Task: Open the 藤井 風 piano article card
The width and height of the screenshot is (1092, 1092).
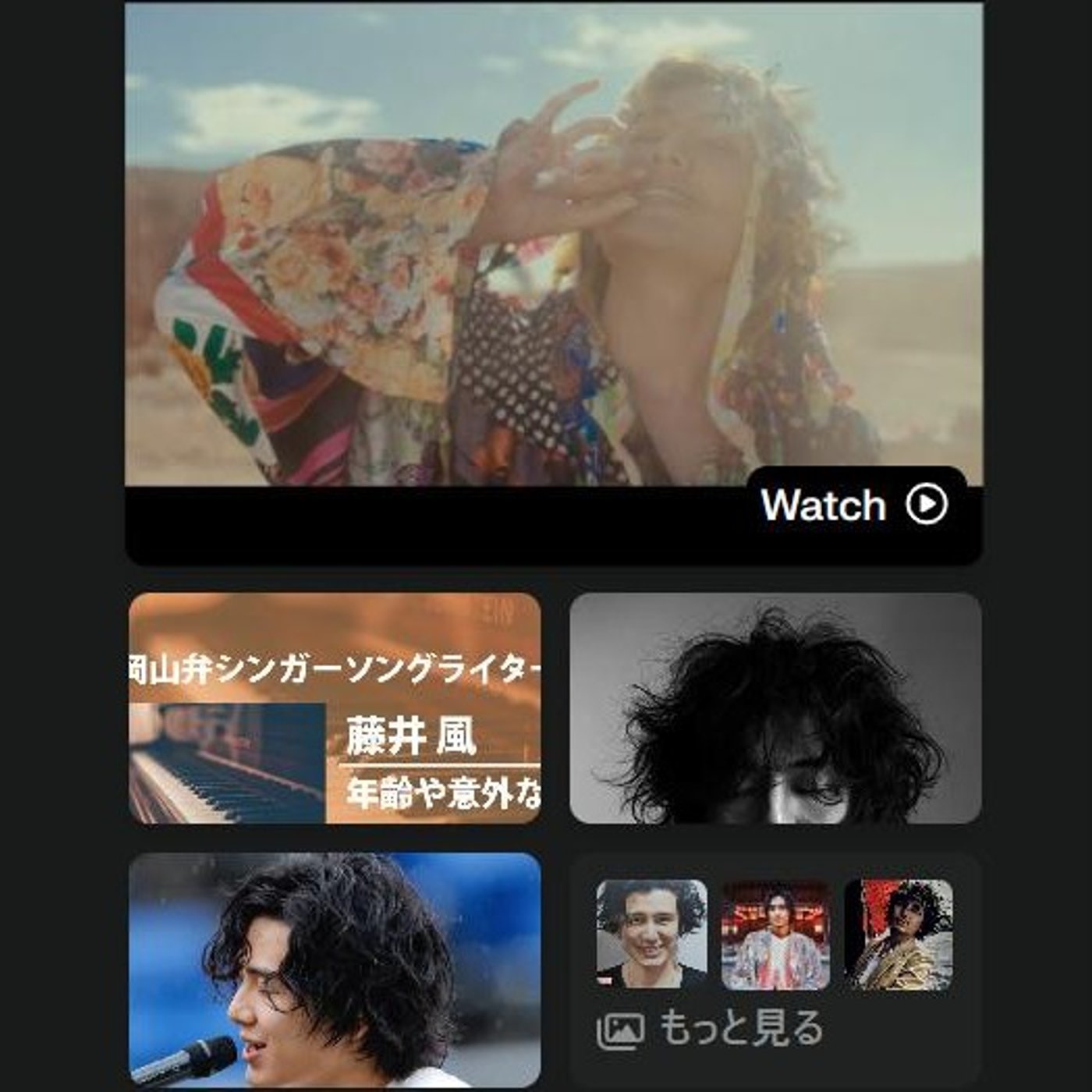Action: [335, 708]
